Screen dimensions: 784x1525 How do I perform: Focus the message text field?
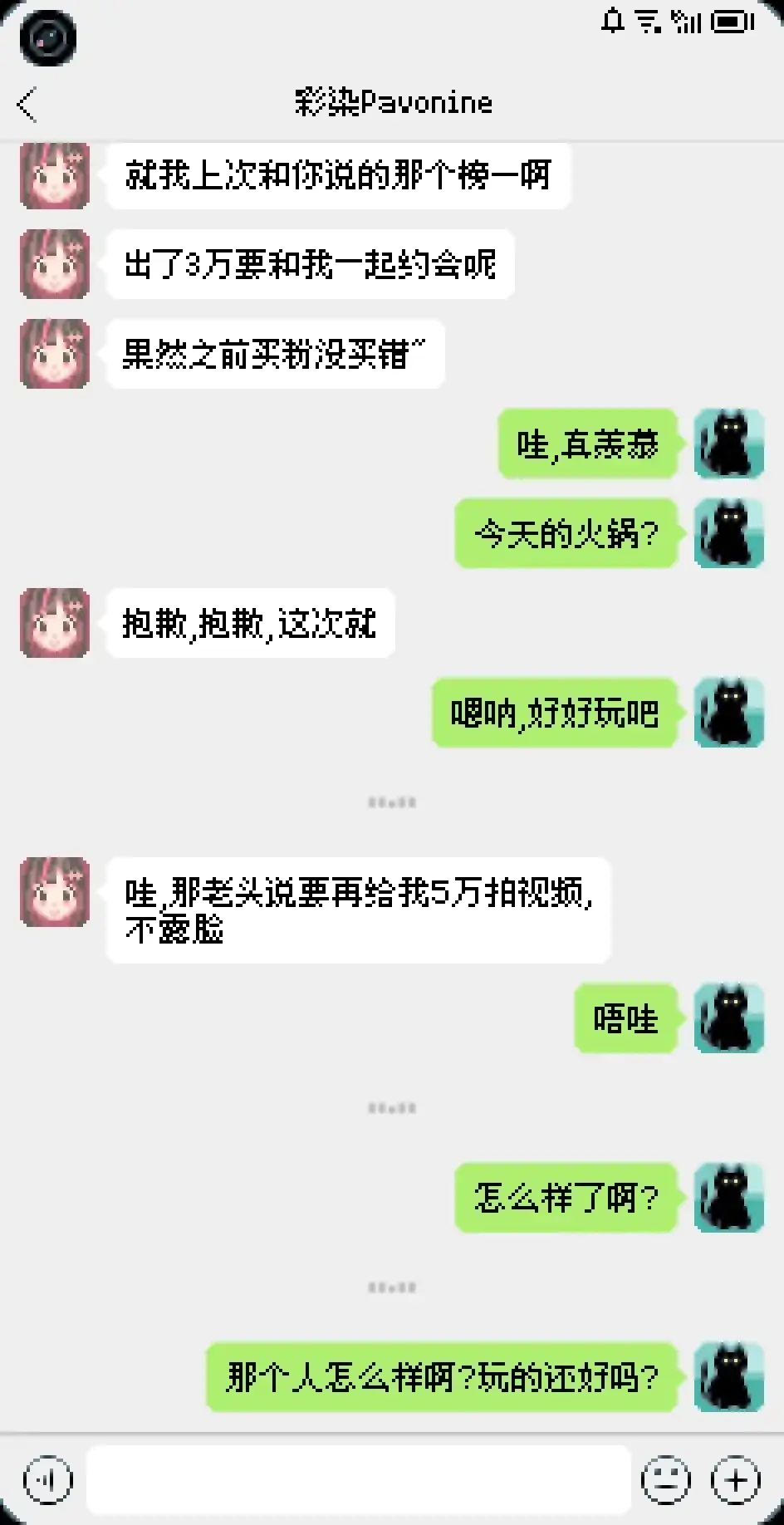click(359, 1480)
